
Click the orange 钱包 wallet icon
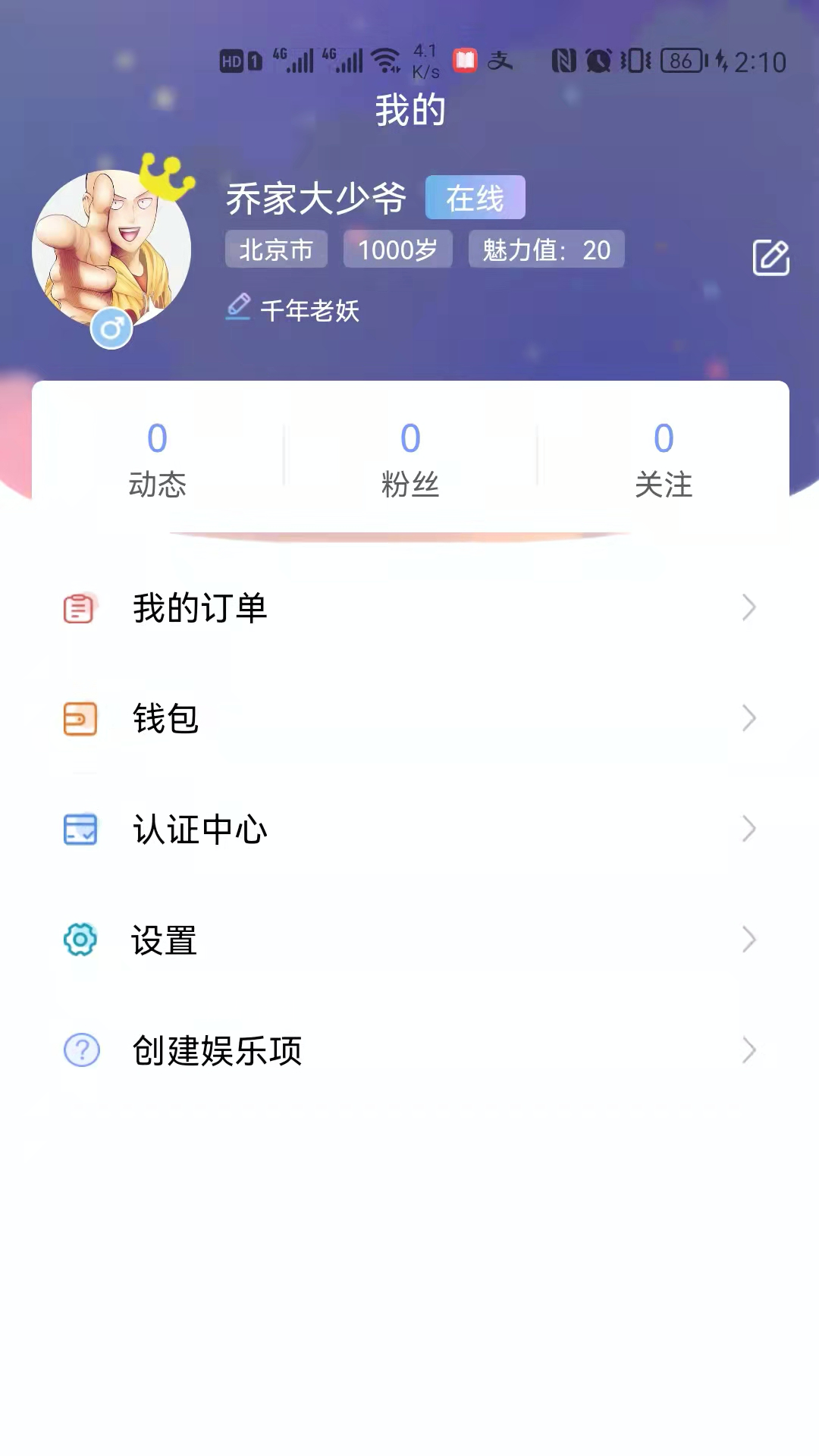(x=79, y=718)
